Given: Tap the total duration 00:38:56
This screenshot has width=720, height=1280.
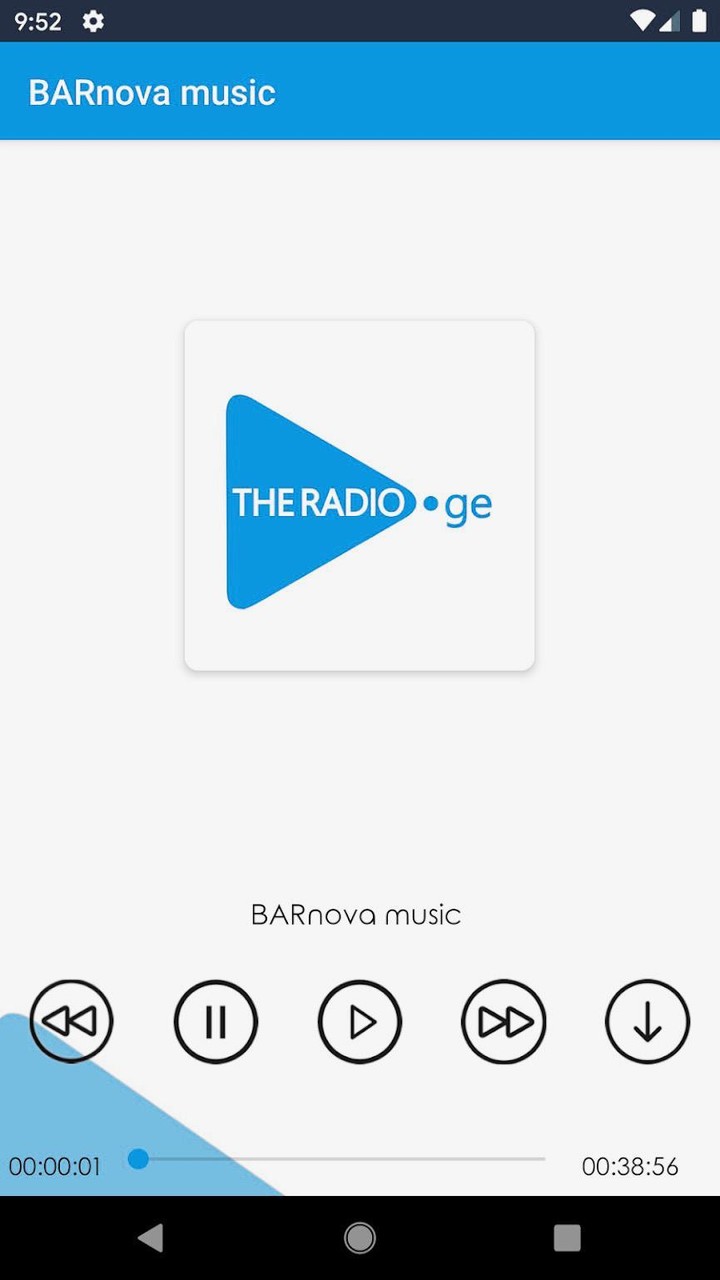Looking at the screenshot, I should (x=630, y=1167).
